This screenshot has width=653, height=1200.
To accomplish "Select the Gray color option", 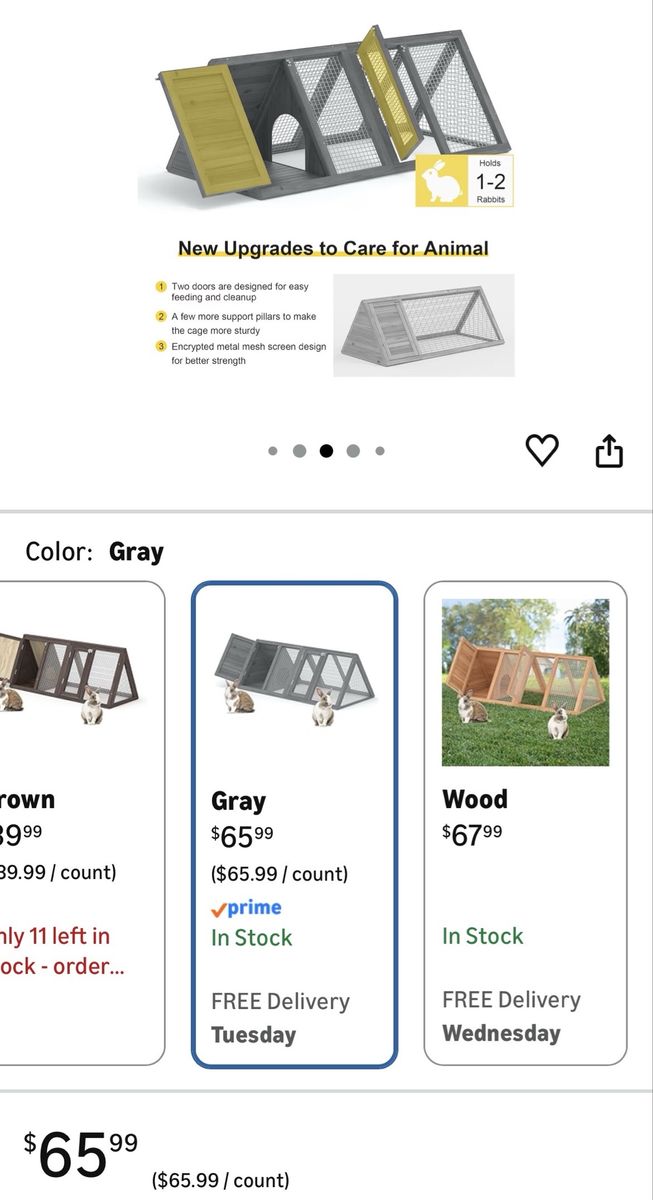I will 294,824.
